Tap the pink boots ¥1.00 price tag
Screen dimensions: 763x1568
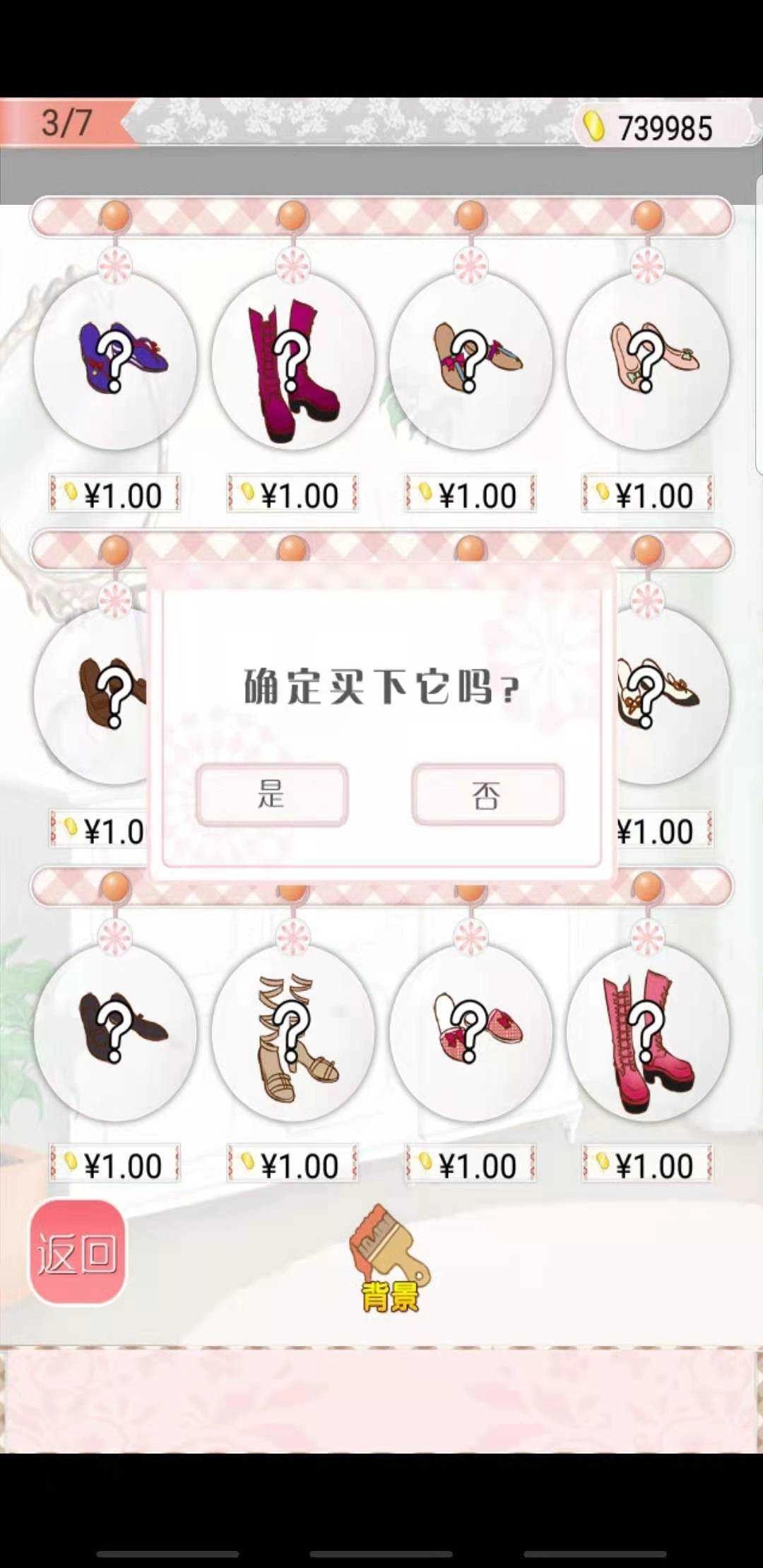coord(646,1164)
